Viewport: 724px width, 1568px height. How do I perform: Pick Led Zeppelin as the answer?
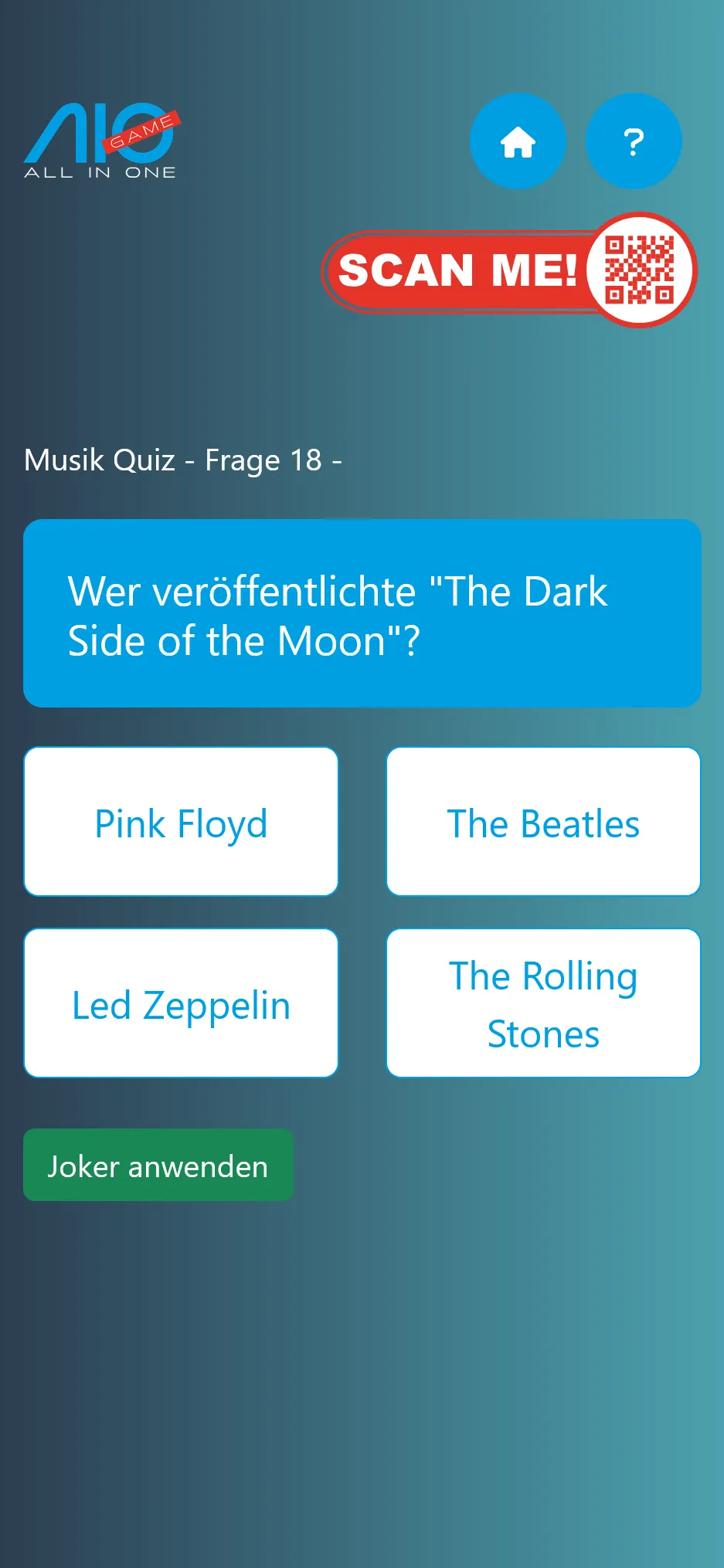(181, 1003)
